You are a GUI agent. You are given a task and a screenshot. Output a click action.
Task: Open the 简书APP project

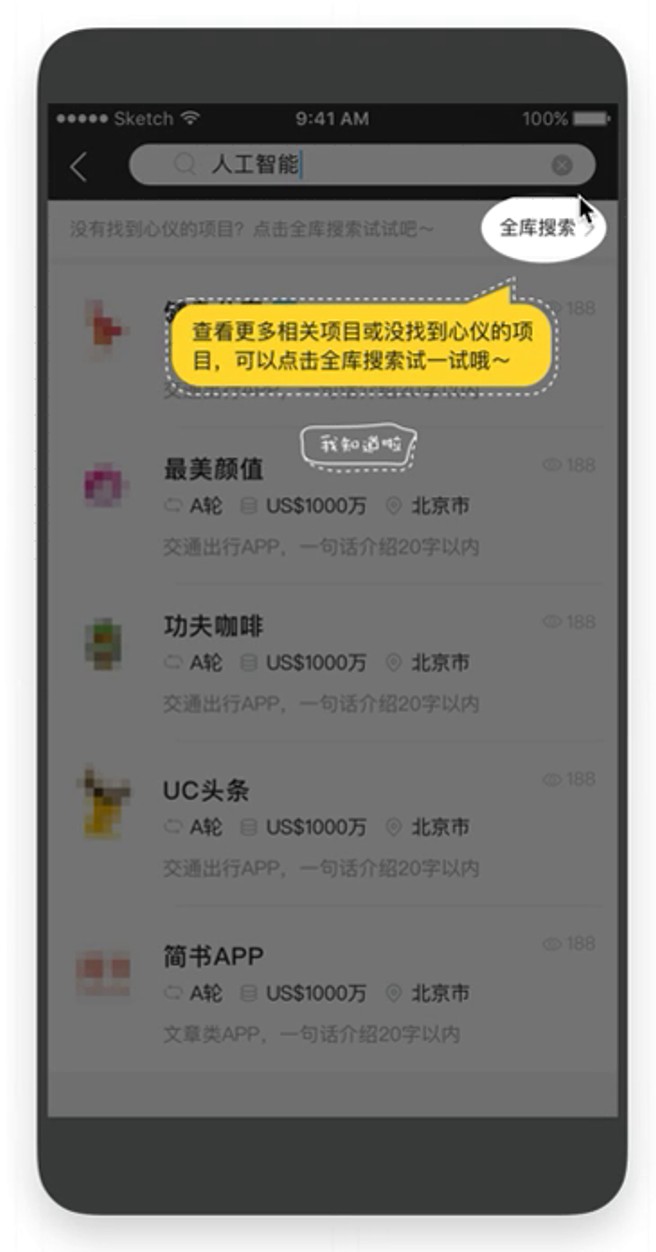[214, 955]
